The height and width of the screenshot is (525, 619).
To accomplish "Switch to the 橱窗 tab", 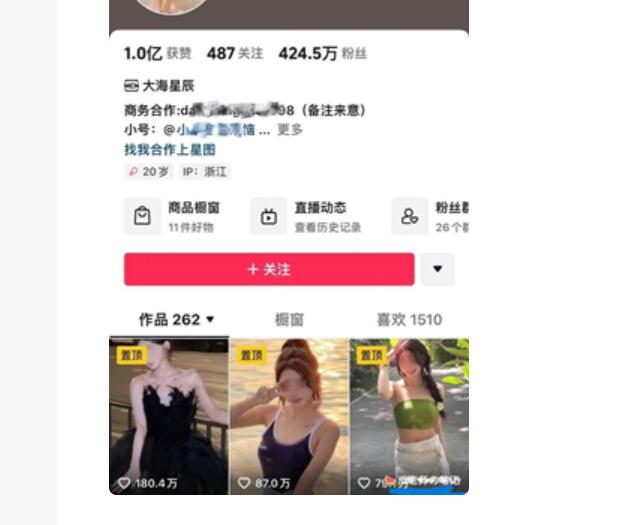I will click(x=289, y=320).
